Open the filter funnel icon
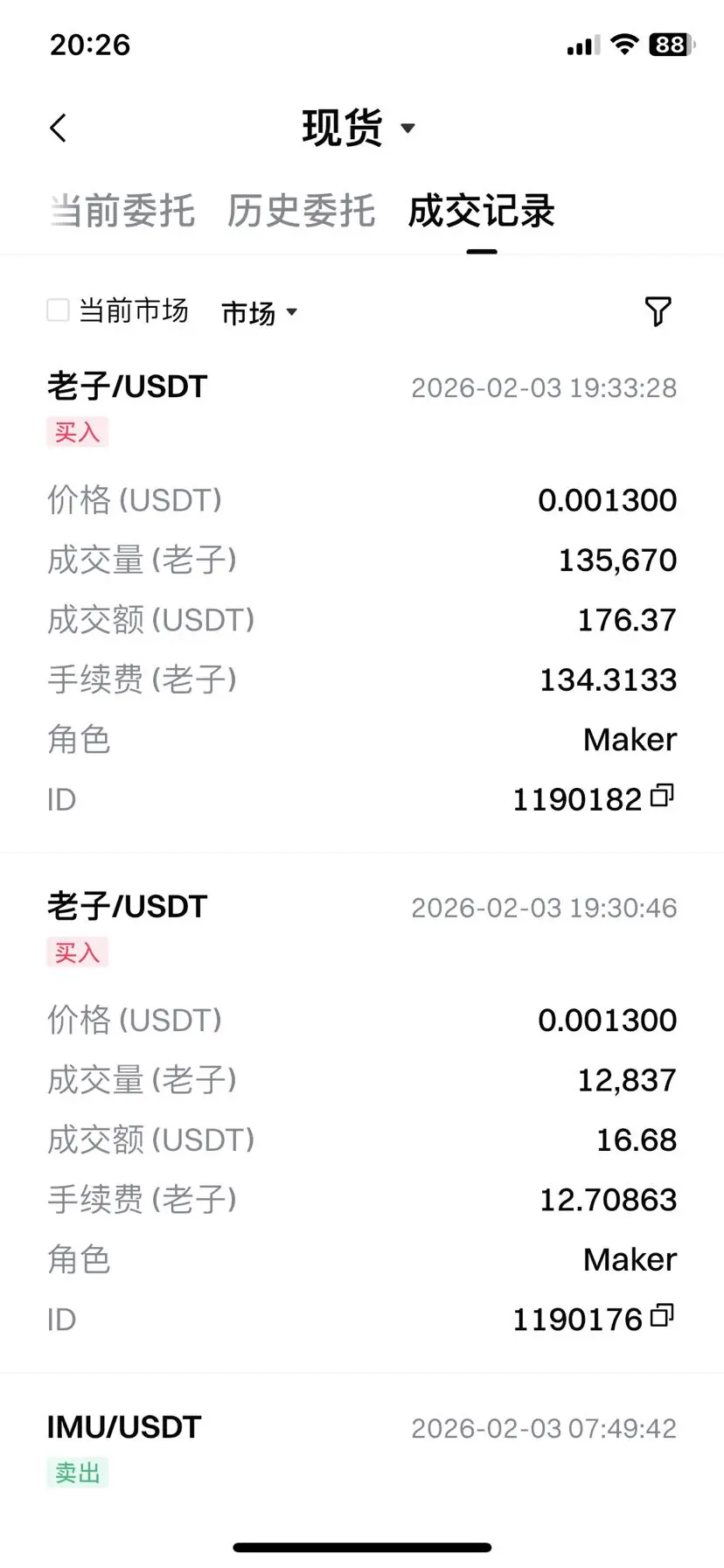 658,311
